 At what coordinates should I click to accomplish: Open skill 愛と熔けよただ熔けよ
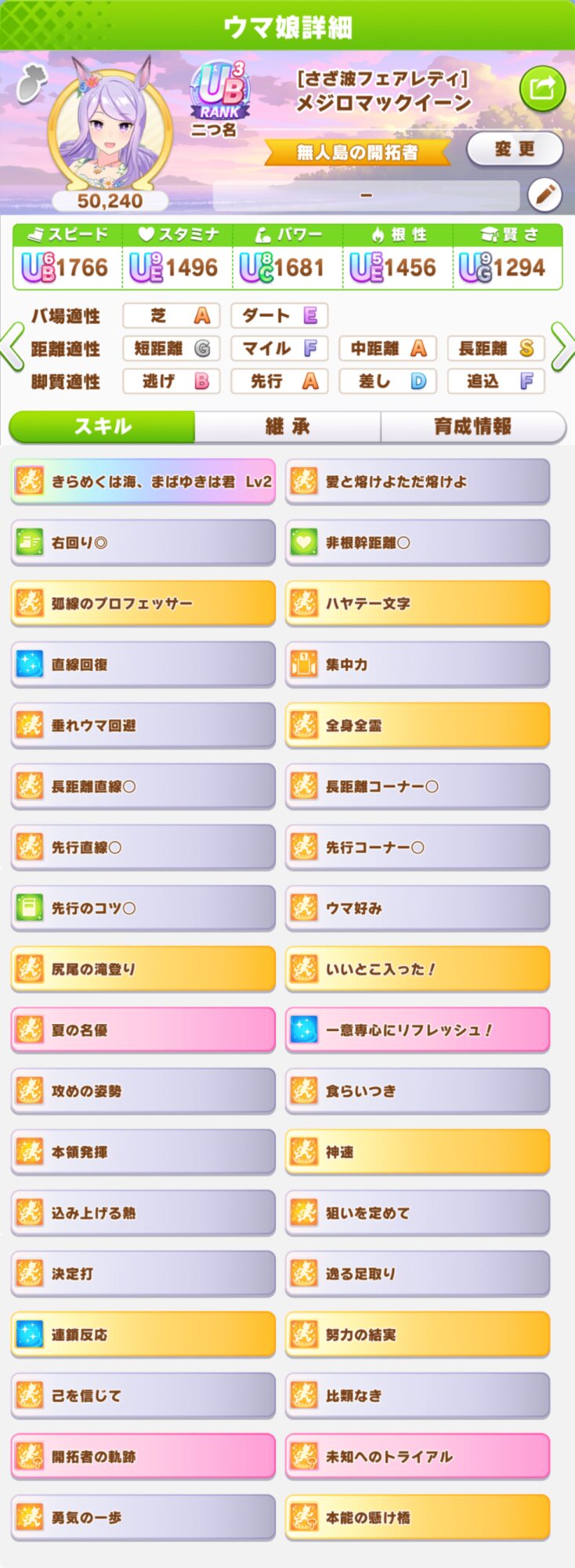pyautogui.click(x=418, y=481)
